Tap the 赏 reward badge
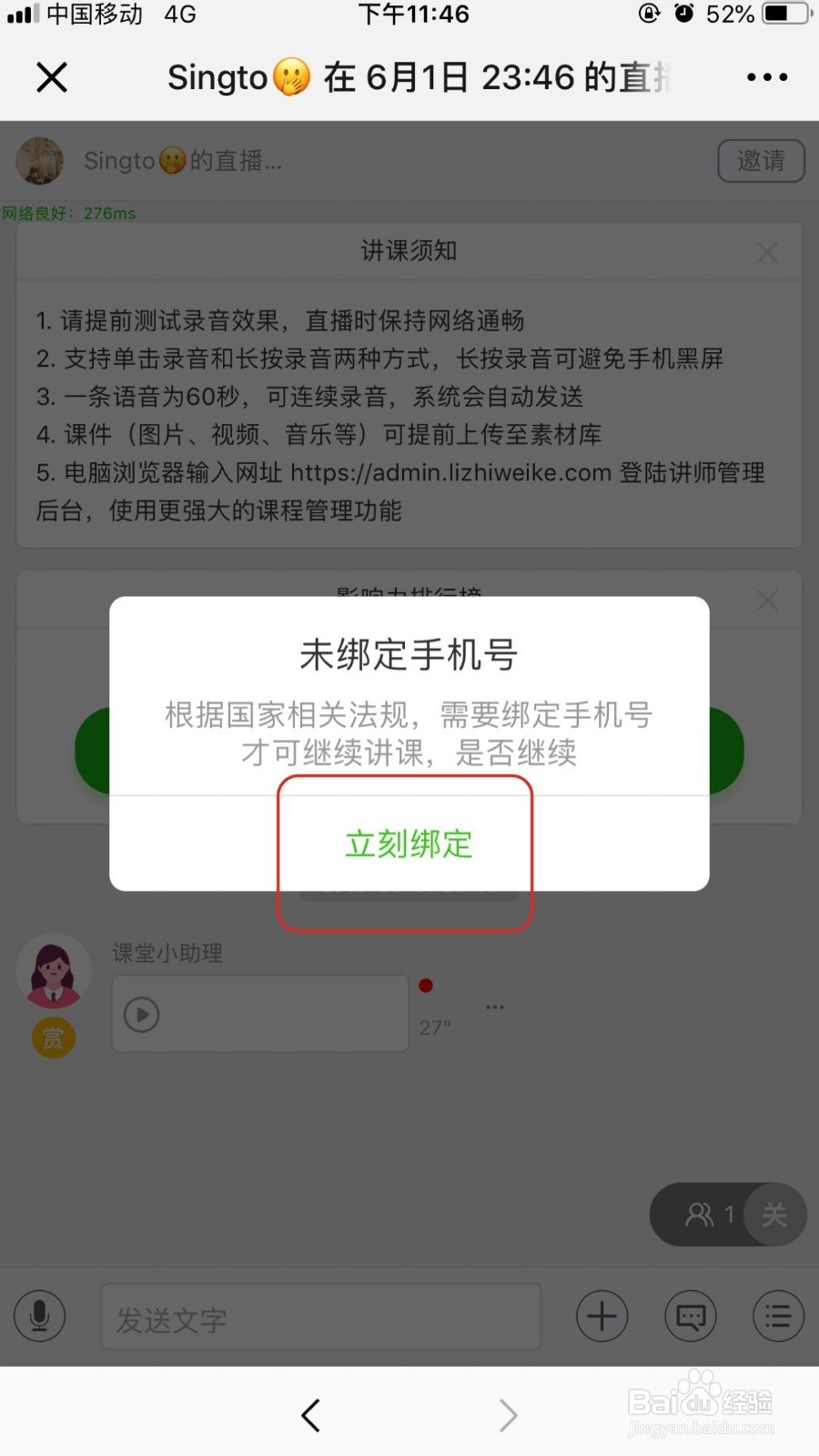819x1456 pixels. 53,1037
